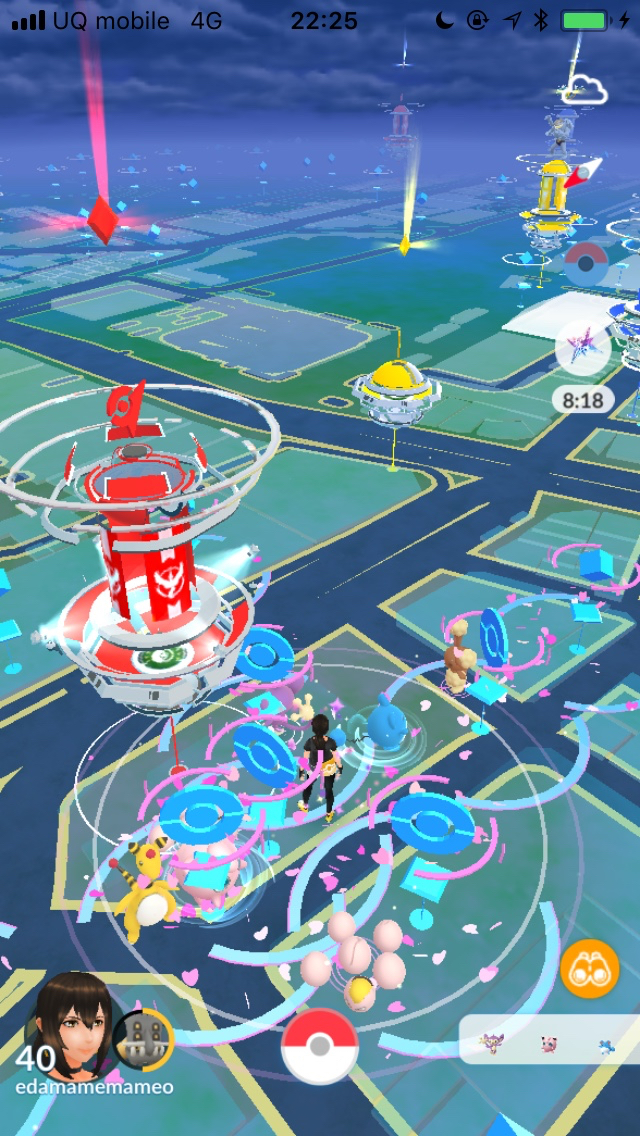Tap the compass to reorient map

585,173
